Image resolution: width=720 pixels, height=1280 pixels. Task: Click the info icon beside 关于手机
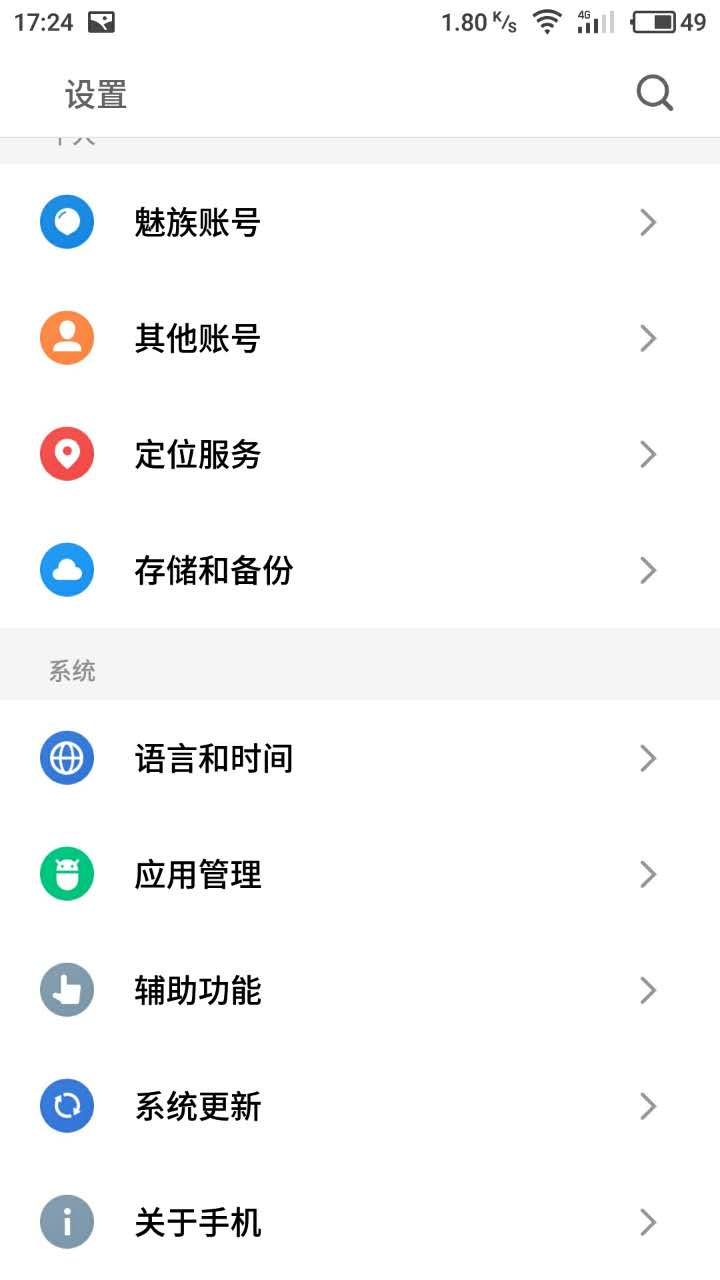click(66, 1222)
